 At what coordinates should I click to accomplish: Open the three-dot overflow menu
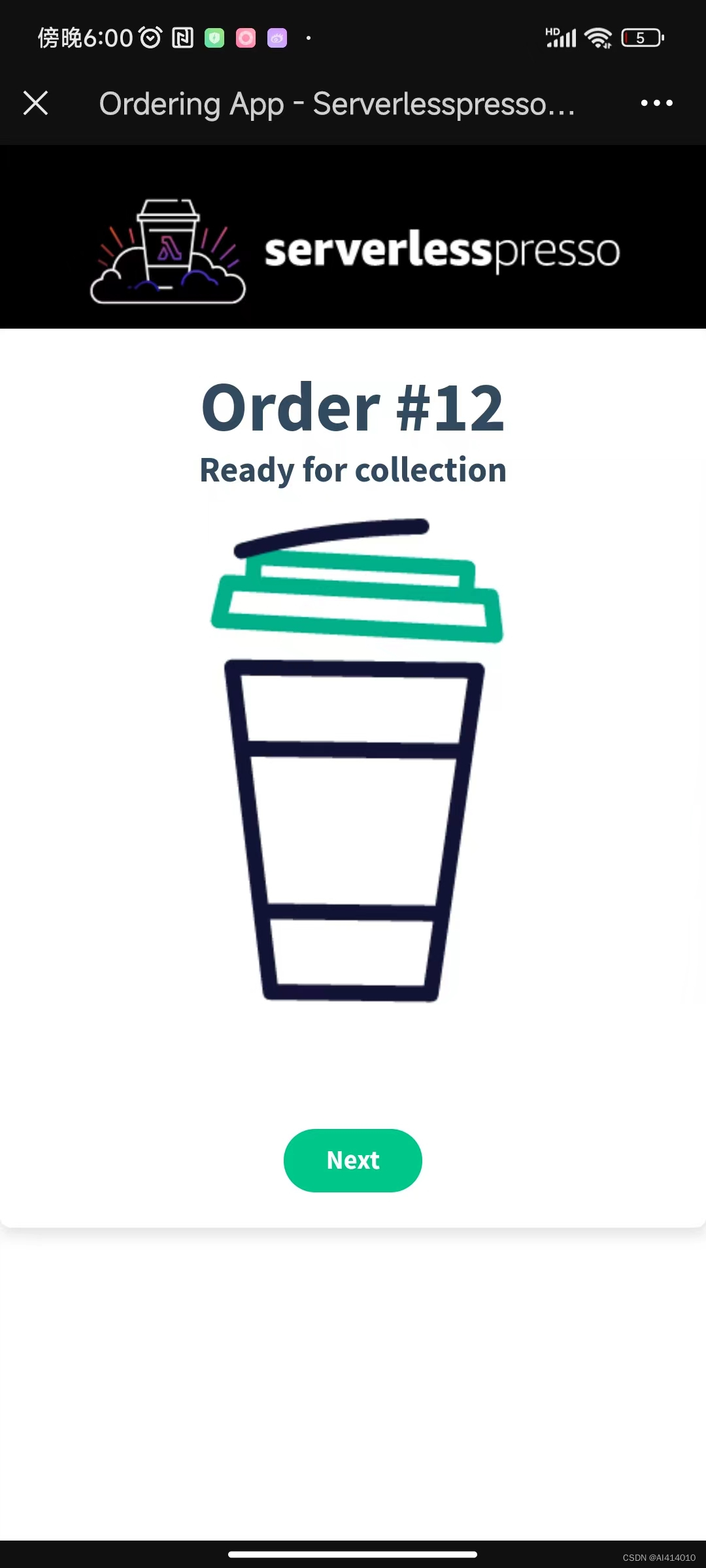[x=656, y=103]
